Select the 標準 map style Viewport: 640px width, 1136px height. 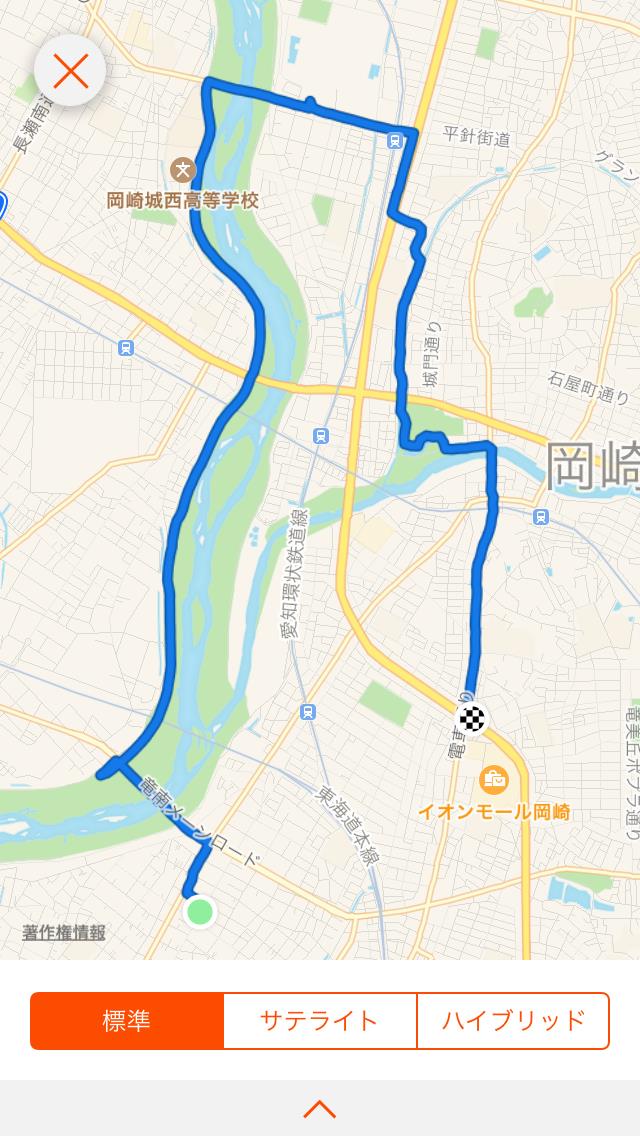[x=127, y=1021]
